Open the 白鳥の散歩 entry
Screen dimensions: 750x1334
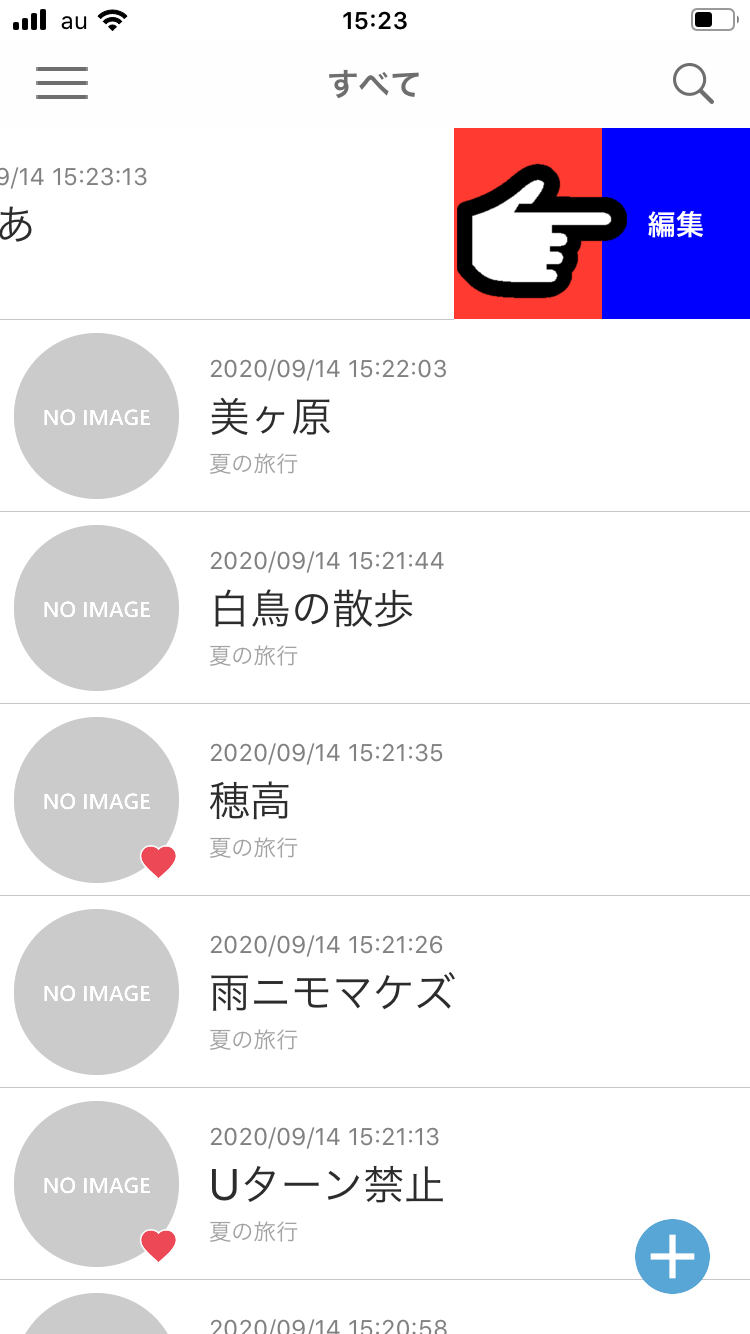(375, 608)
